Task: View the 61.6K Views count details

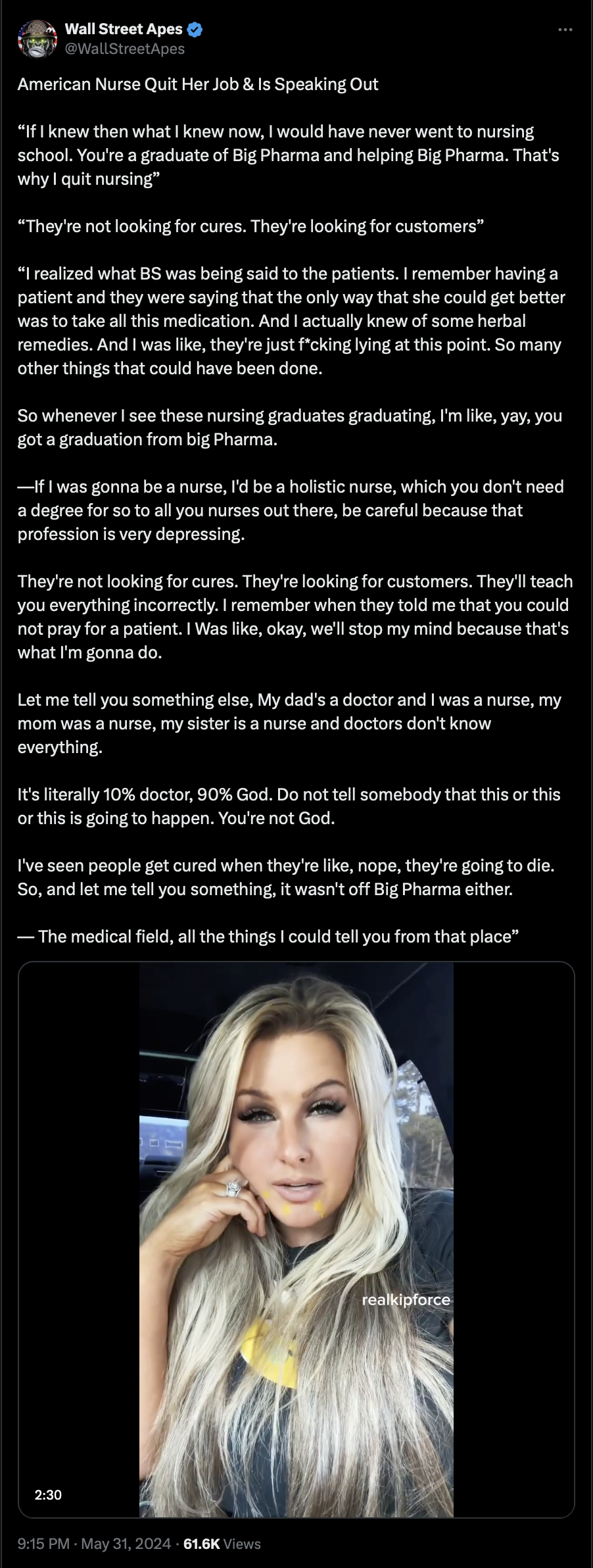Action: pos(222,1544)
